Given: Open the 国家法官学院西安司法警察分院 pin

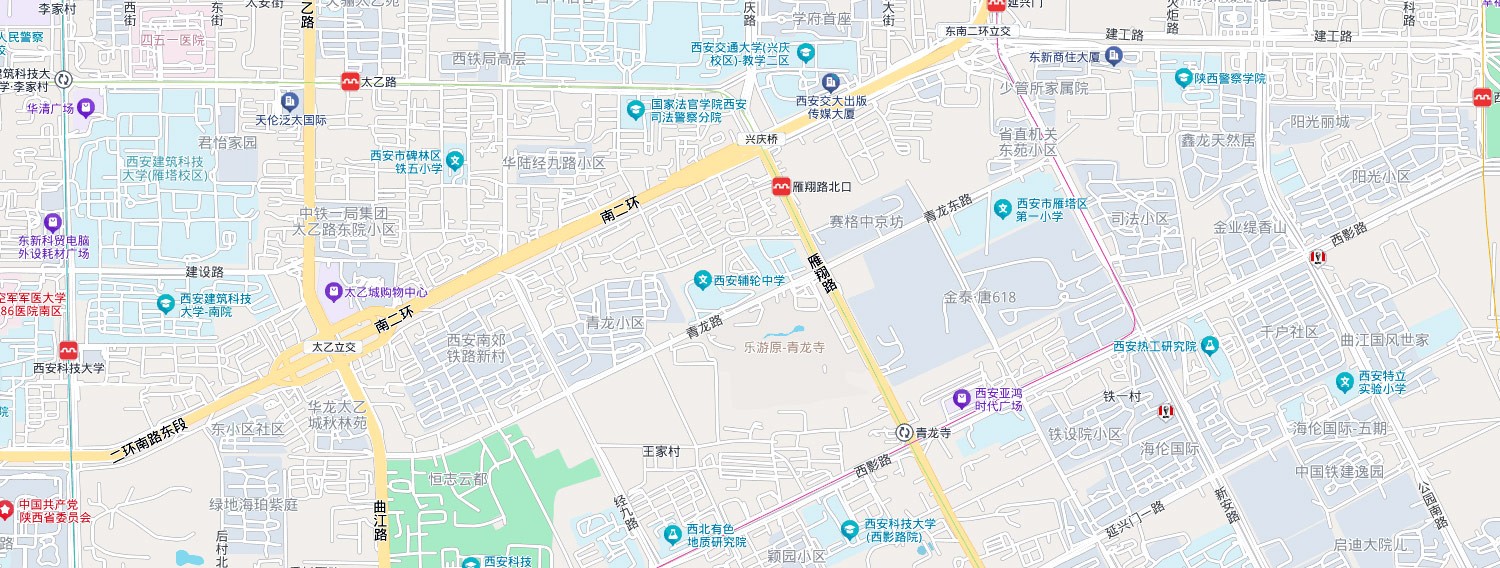Looking at the screenshot, I should coord(634,109).
